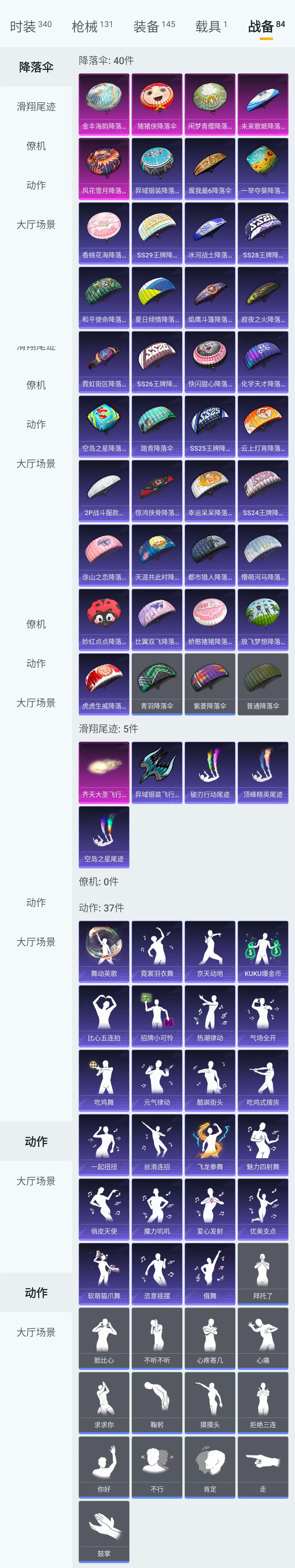Open the 舞动英歌 emote
The height and width of the screenshot is (1568, 295).
(x=104, y=951)
